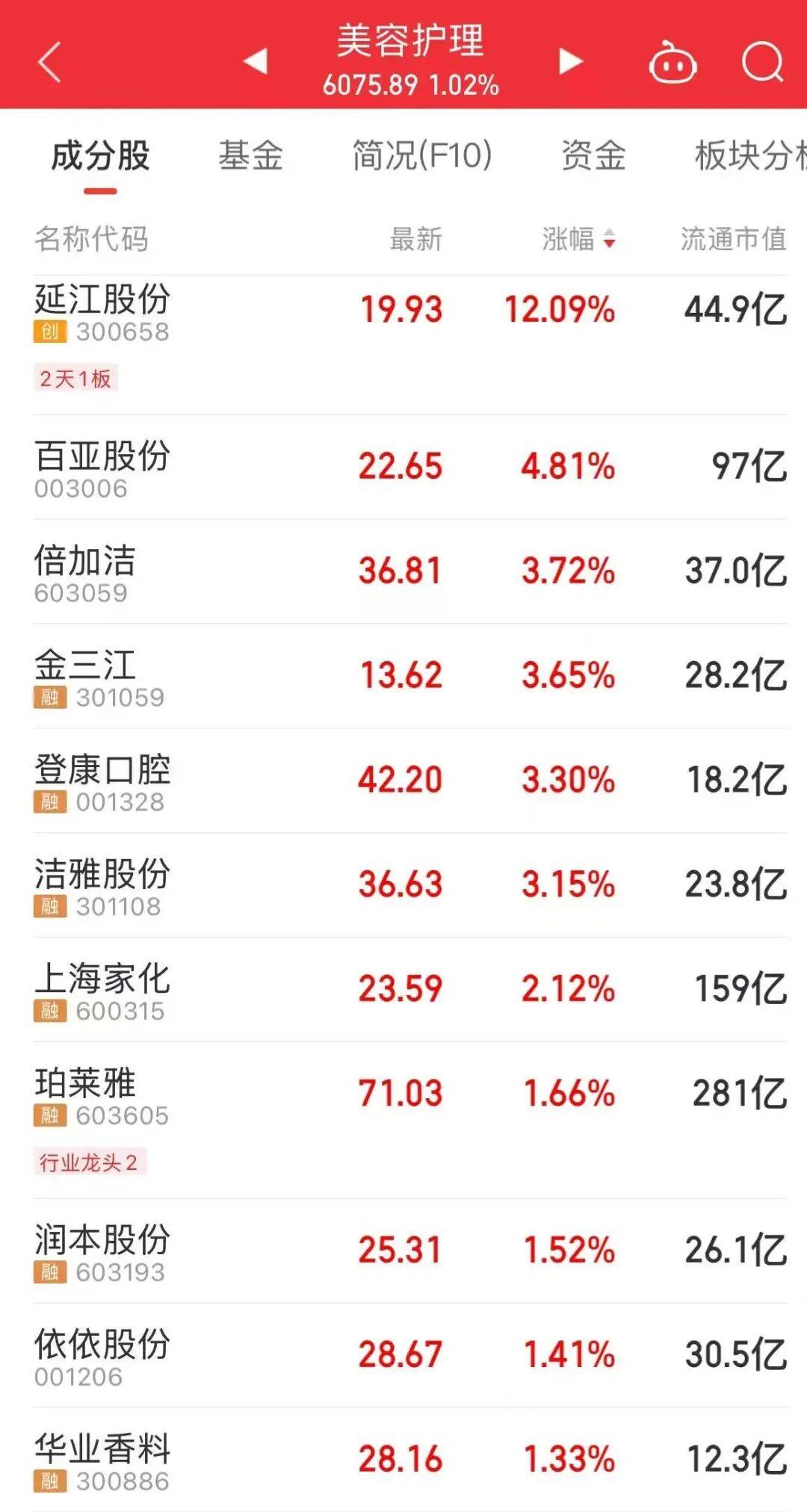Switch to the previous sector with left triangle

pyautogui.click(x=256, y=61)
